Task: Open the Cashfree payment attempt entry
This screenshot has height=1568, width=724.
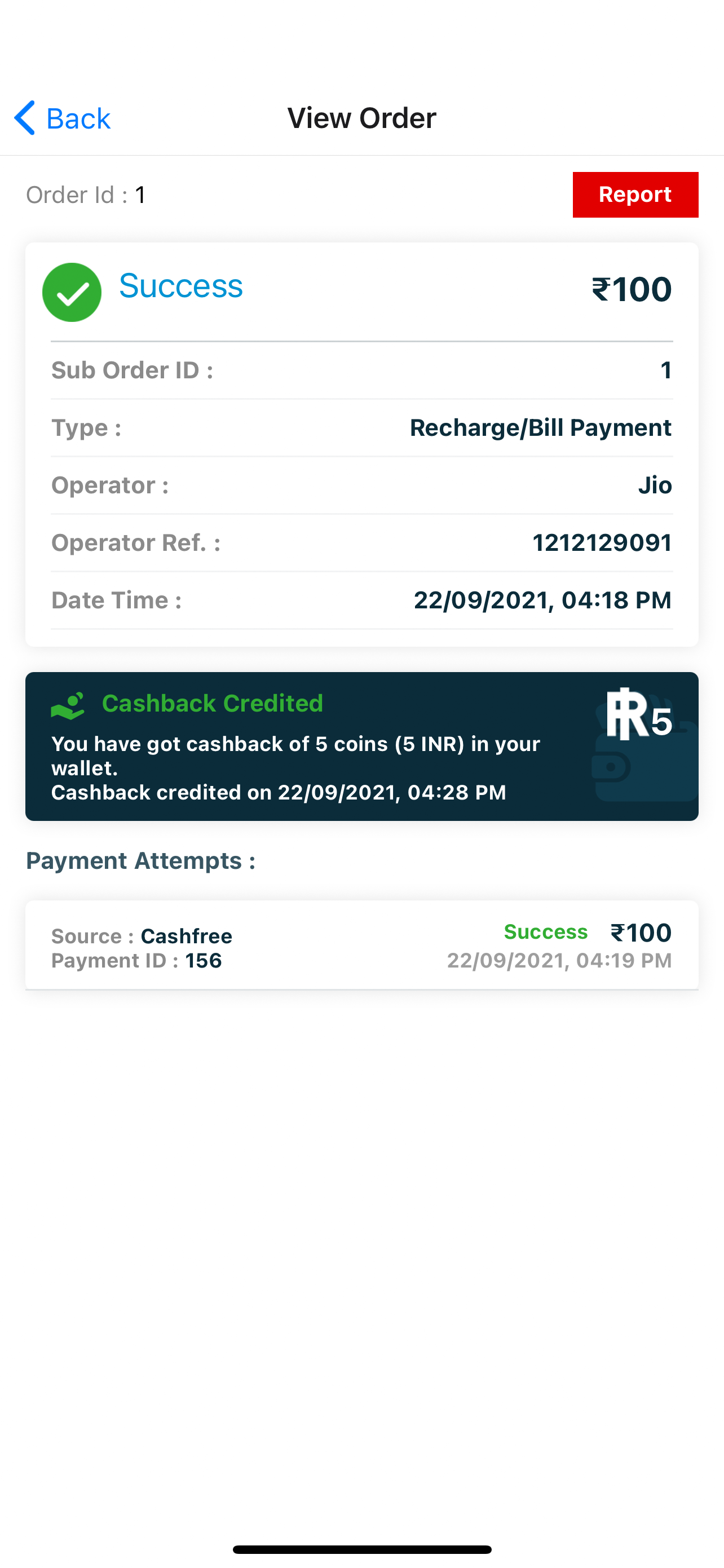Action: (361, 946)
